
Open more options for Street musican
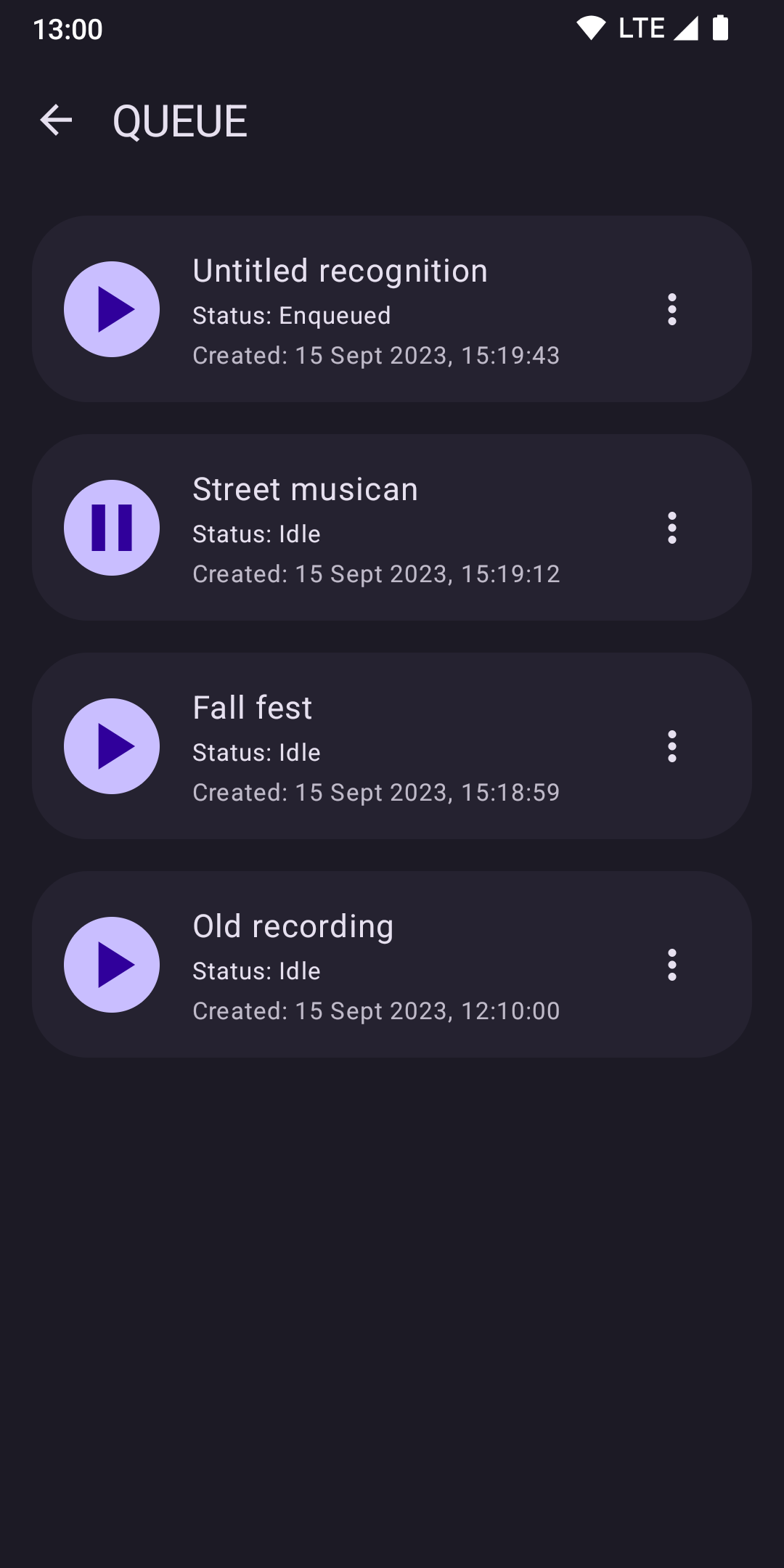(672, 528)
